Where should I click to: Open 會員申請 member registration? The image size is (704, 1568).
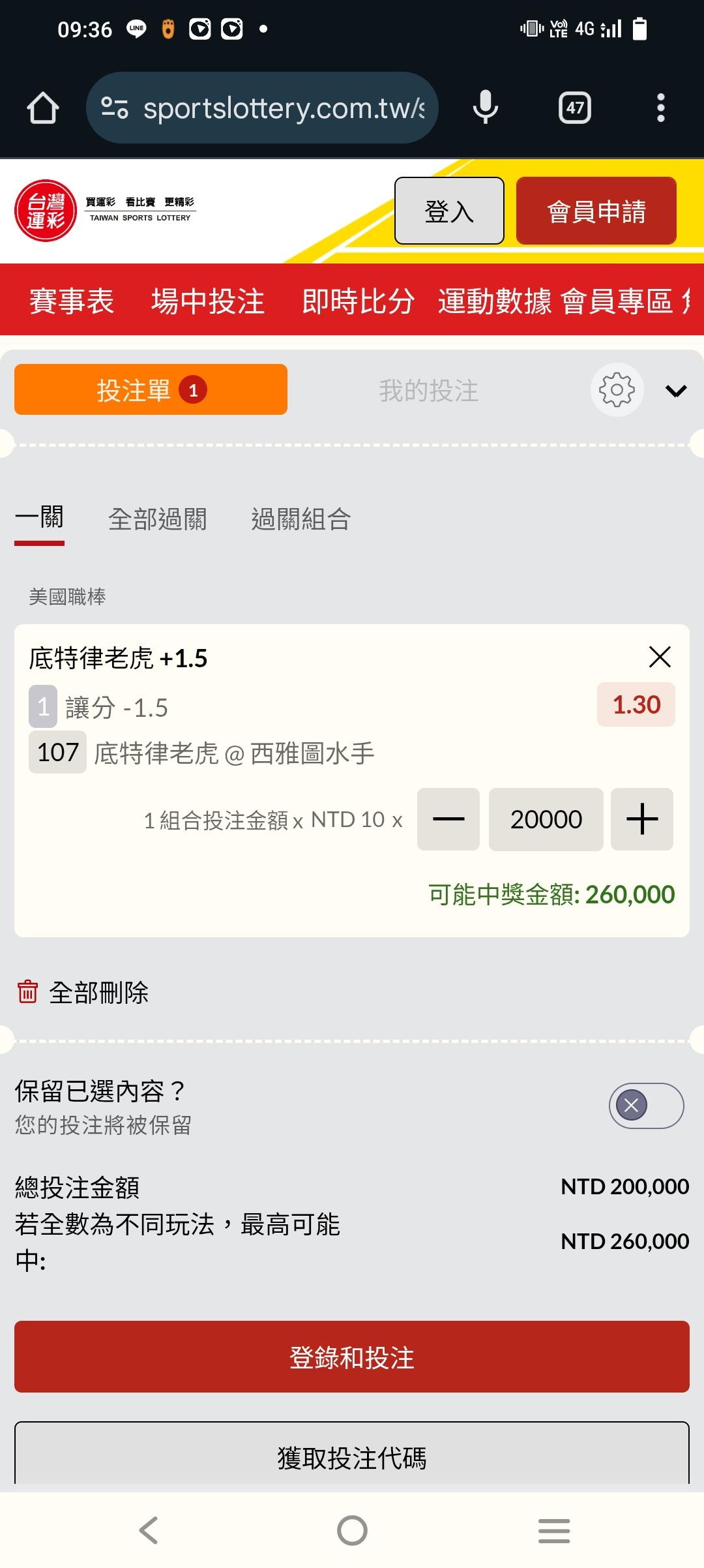[596, 211]
